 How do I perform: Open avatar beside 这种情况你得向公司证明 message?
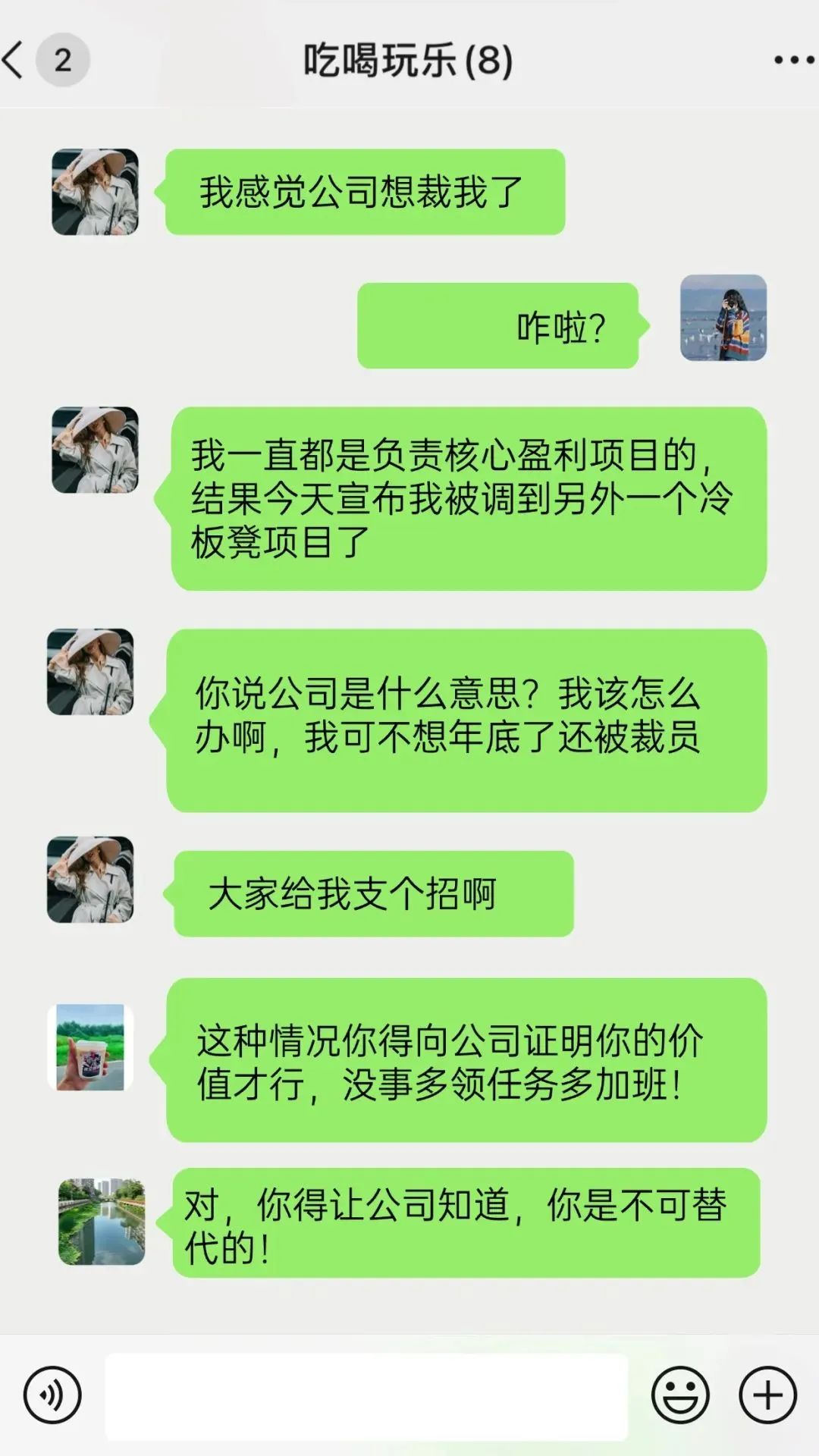(x=90, y=1047)
